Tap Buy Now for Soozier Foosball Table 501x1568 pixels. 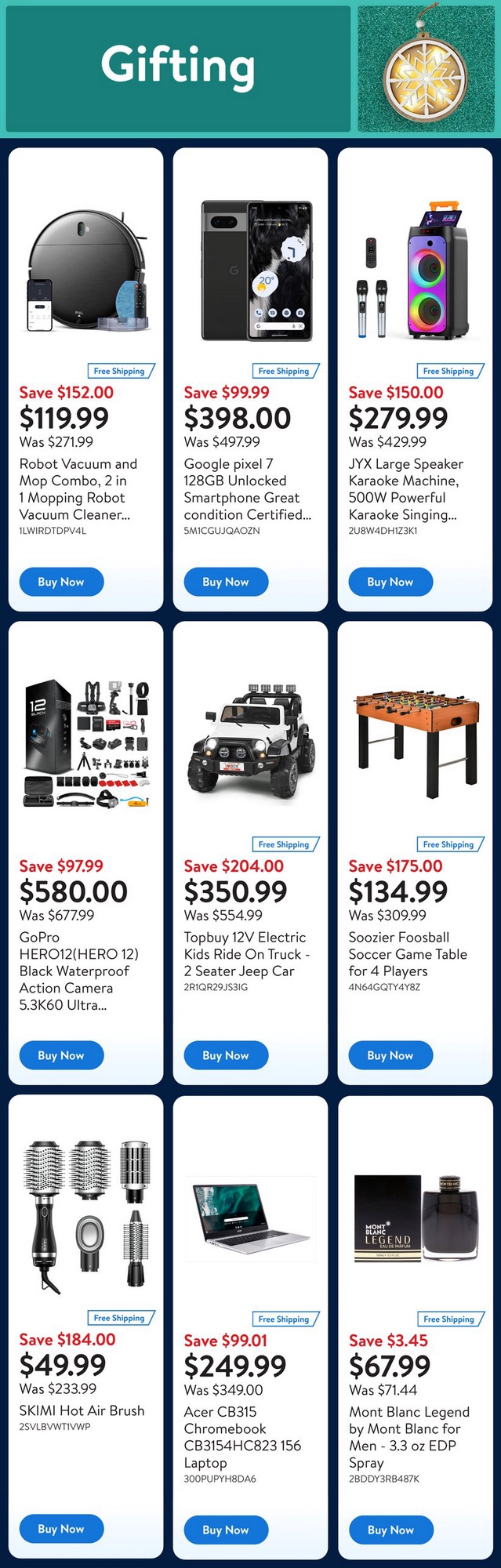tap(390, 1055)
